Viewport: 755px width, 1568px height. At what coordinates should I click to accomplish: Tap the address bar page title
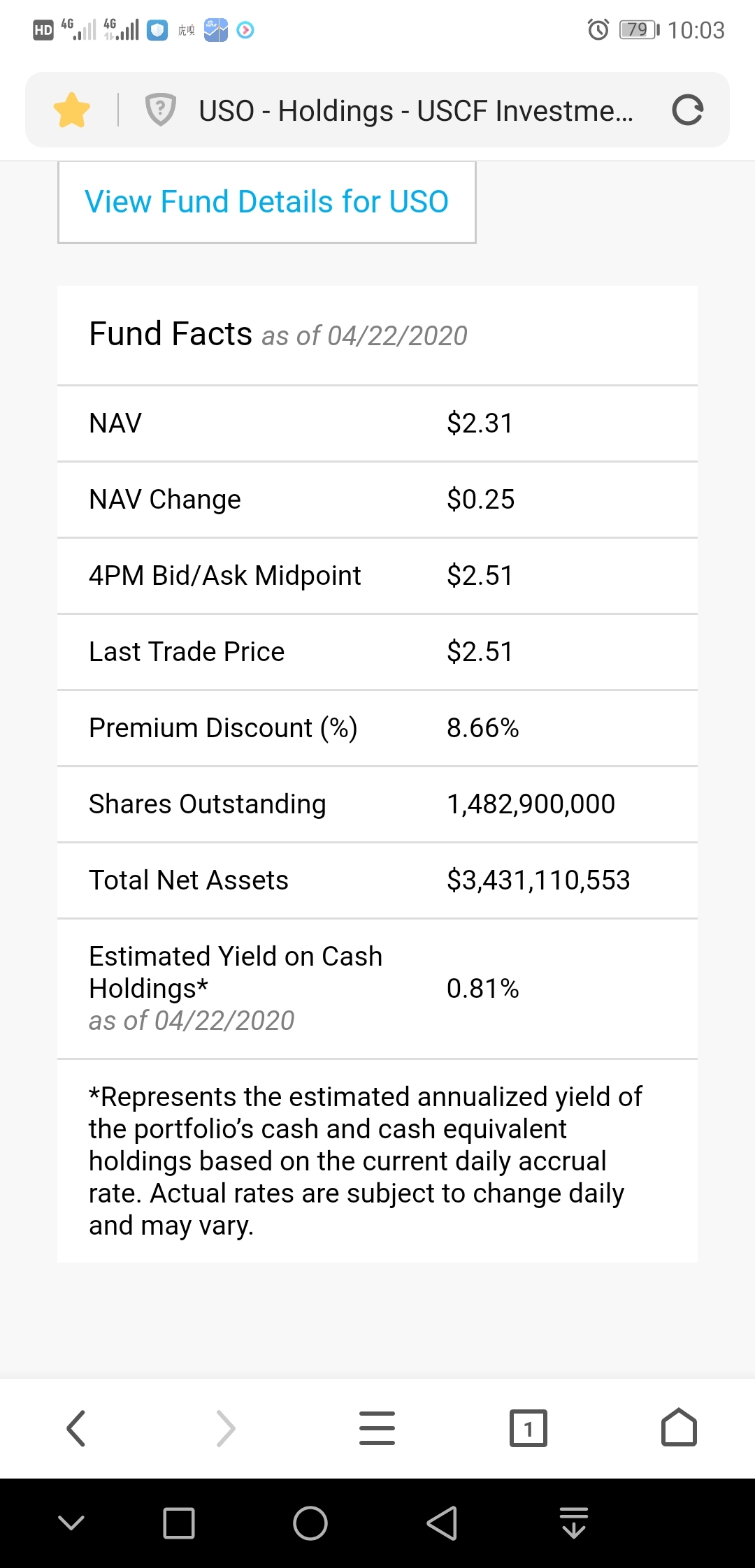coord(416,110)
